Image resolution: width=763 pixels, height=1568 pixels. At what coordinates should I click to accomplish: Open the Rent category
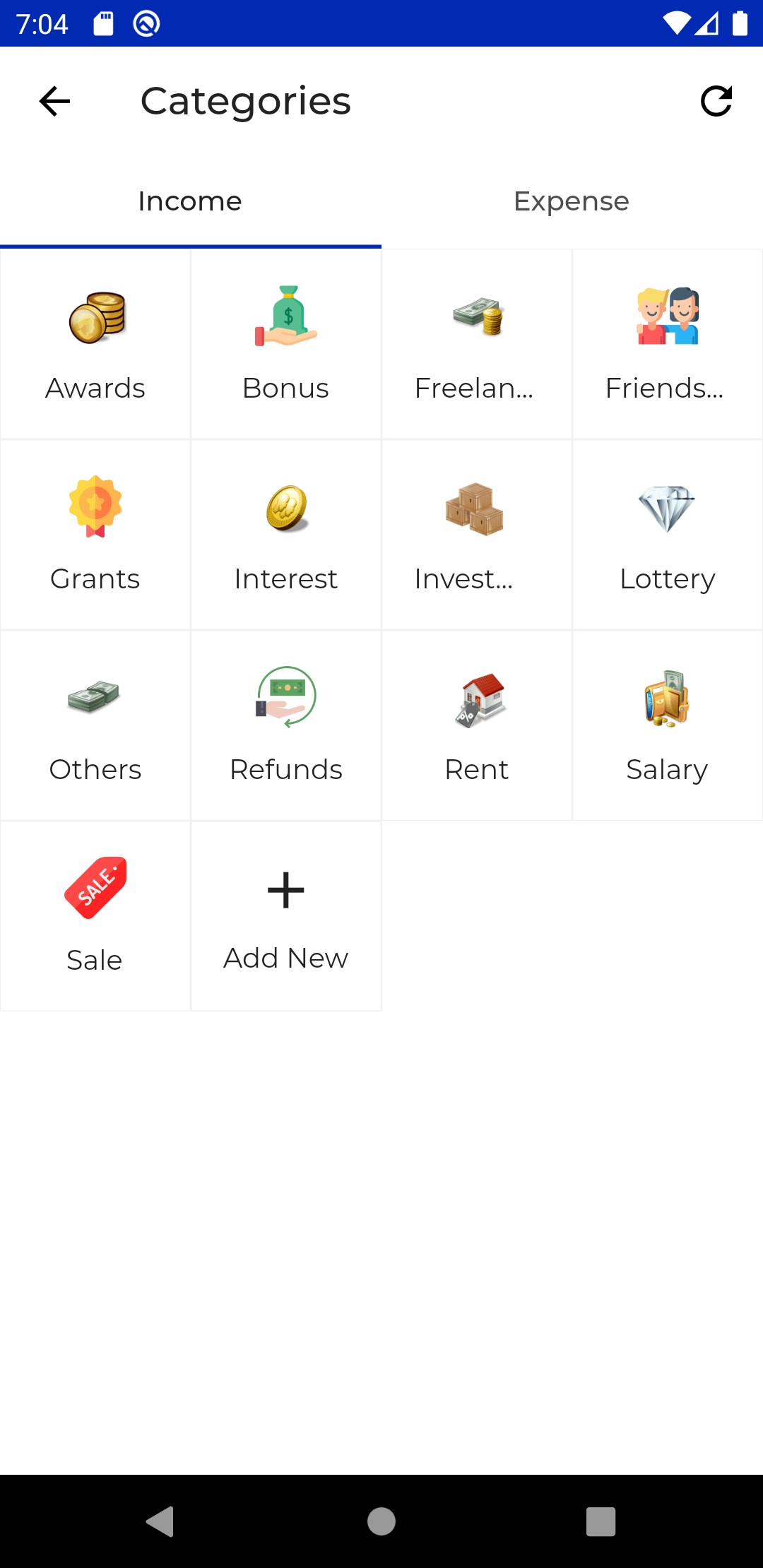point(477,725)
